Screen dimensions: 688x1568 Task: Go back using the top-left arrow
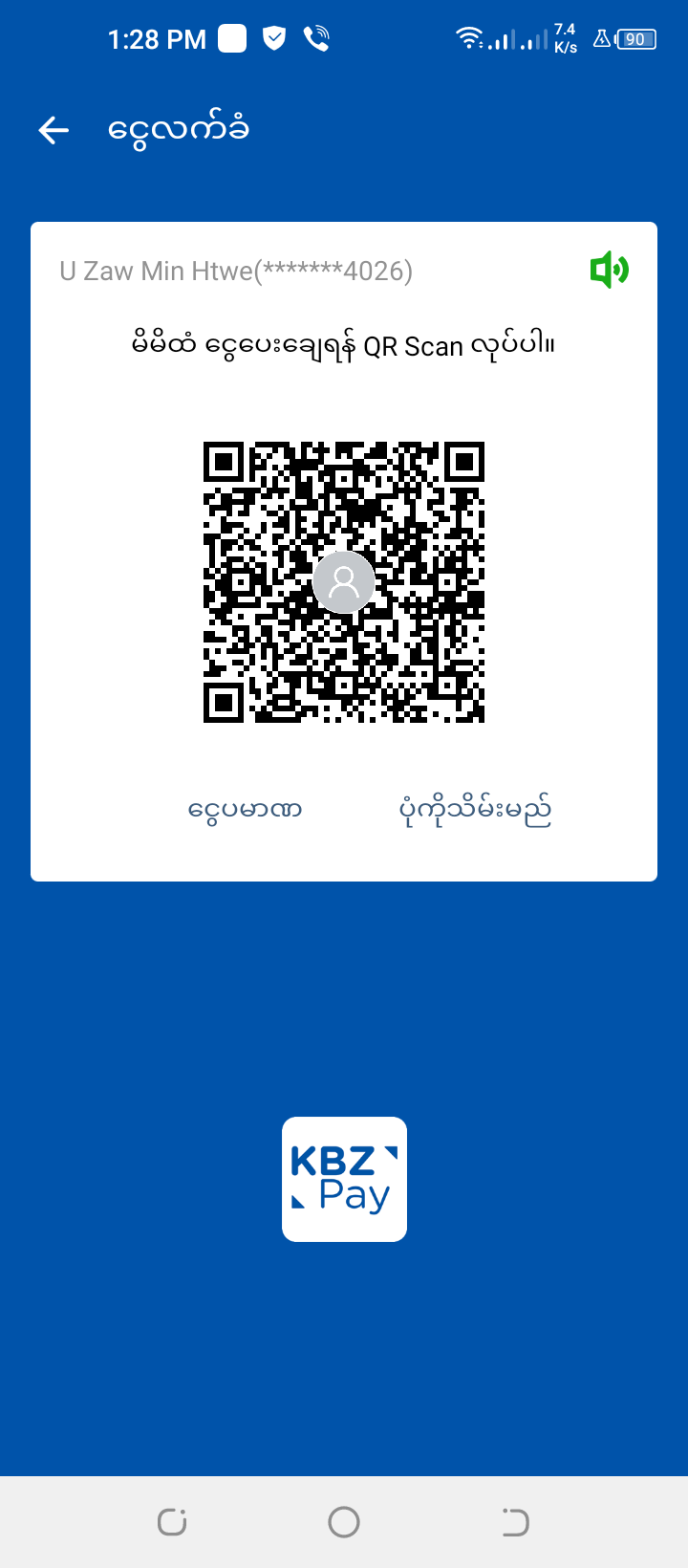click(x=54, y=130)
